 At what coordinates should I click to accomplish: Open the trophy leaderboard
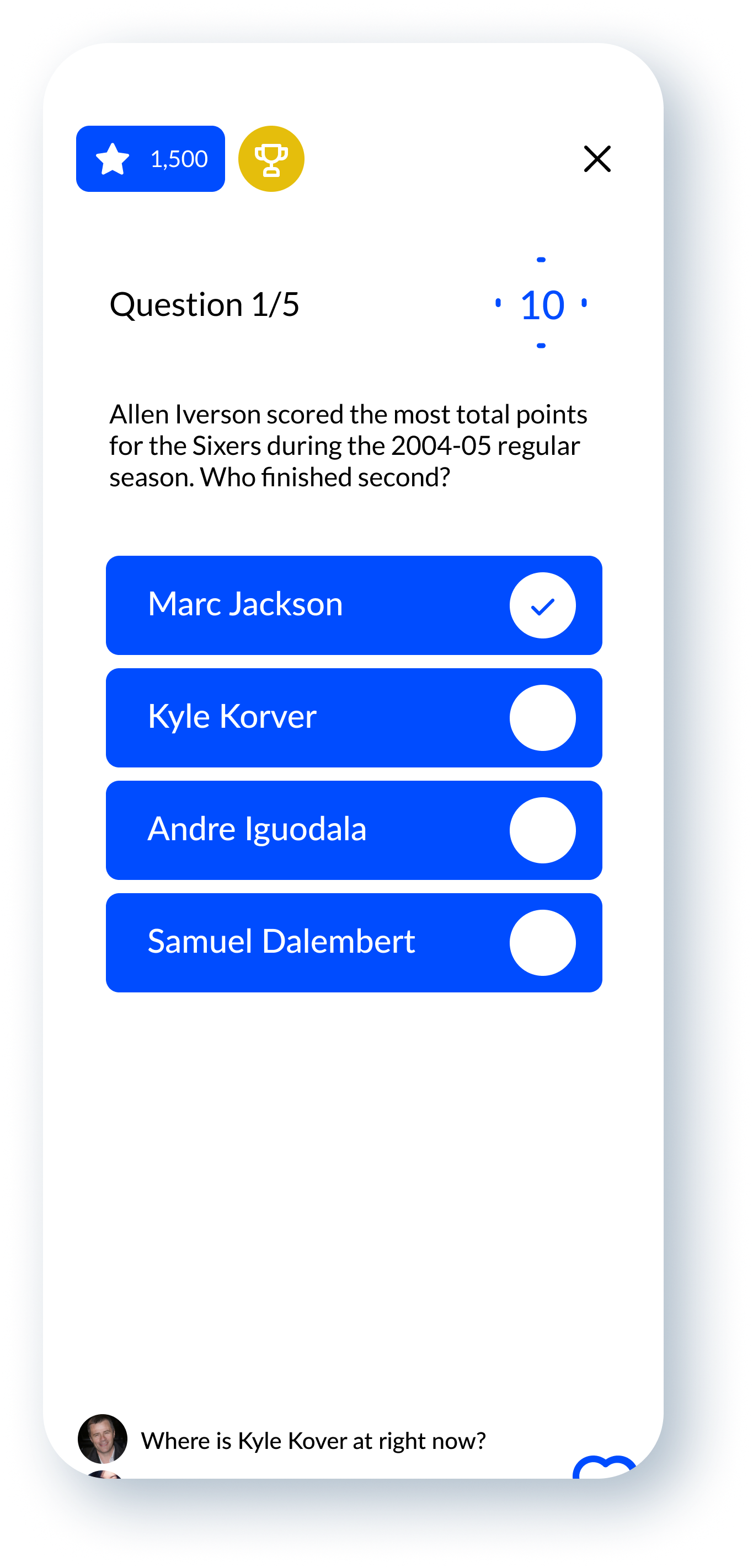[x=271, y=159]
